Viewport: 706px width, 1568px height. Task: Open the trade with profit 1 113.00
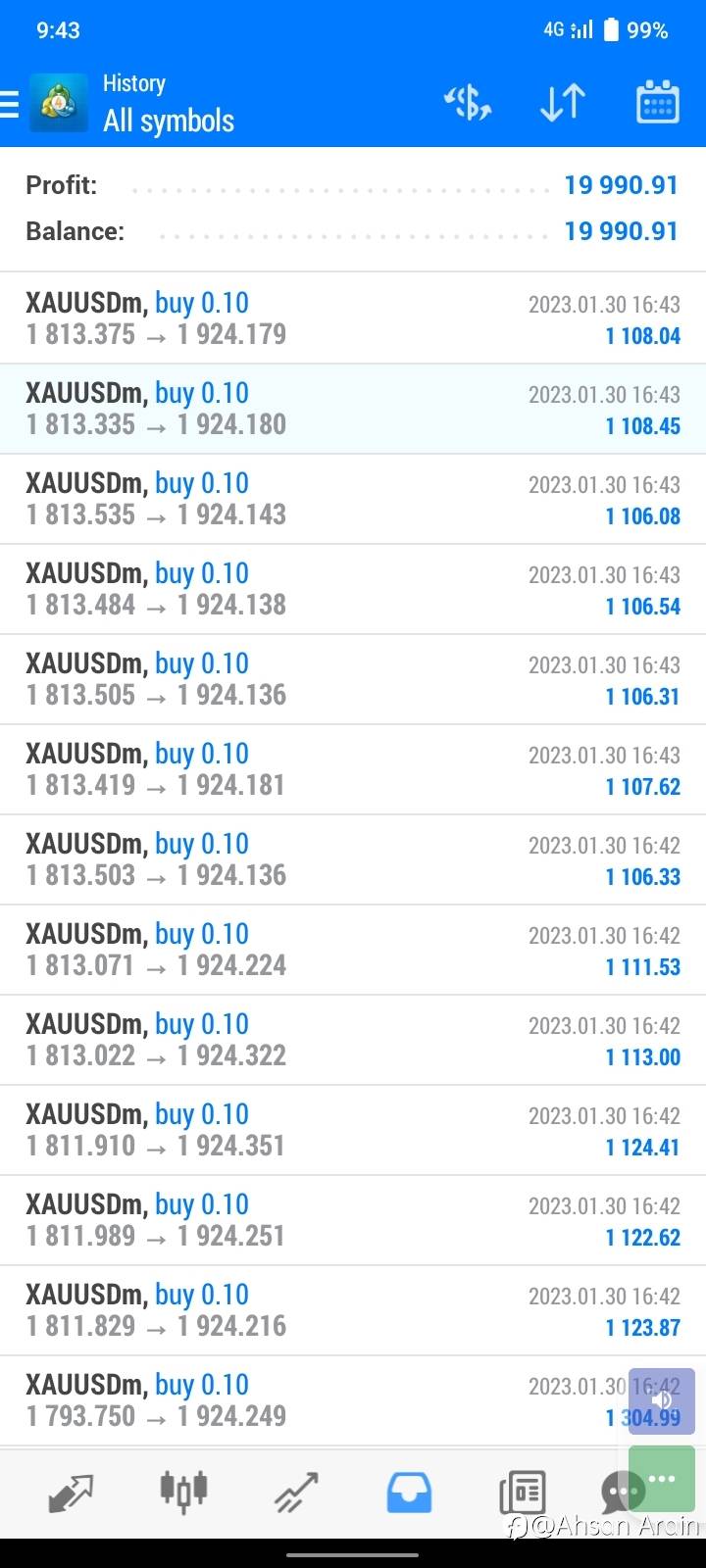point(353,1040)
